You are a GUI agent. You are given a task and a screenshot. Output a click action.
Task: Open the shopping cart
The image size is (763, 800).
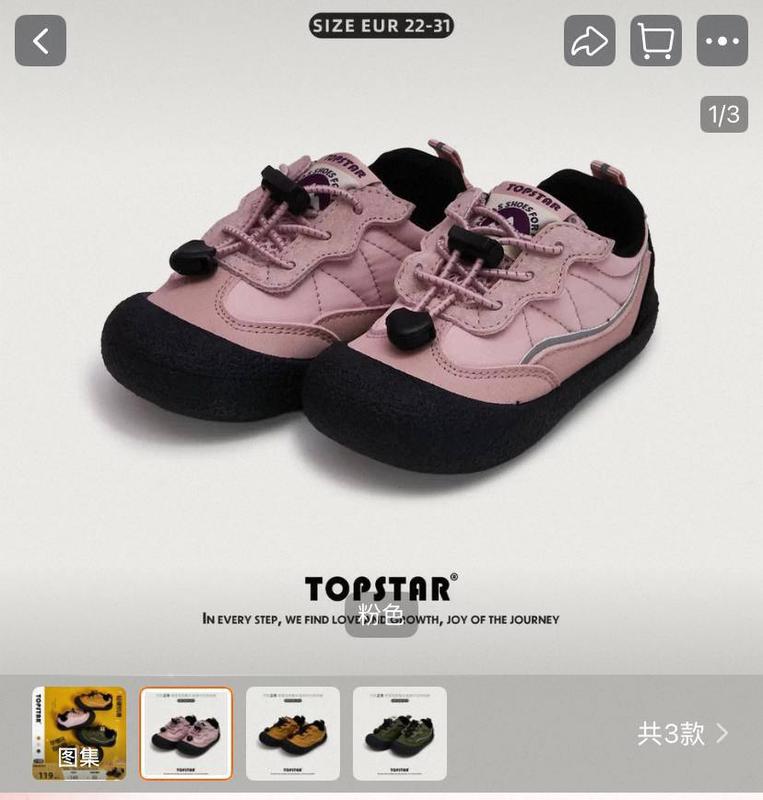coord(656,41)
